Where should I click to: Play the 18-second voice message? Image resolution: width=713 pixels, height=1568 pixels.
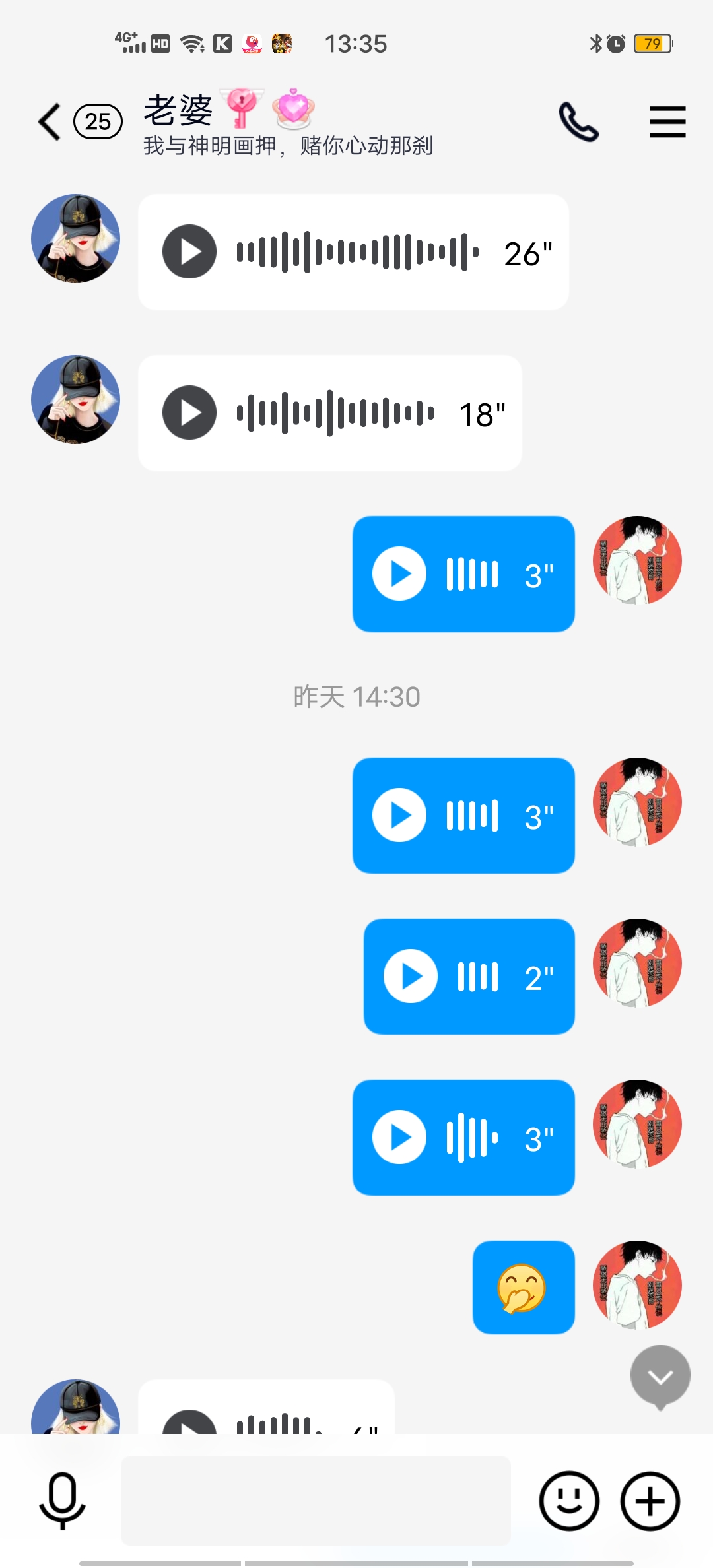(189, 413)
